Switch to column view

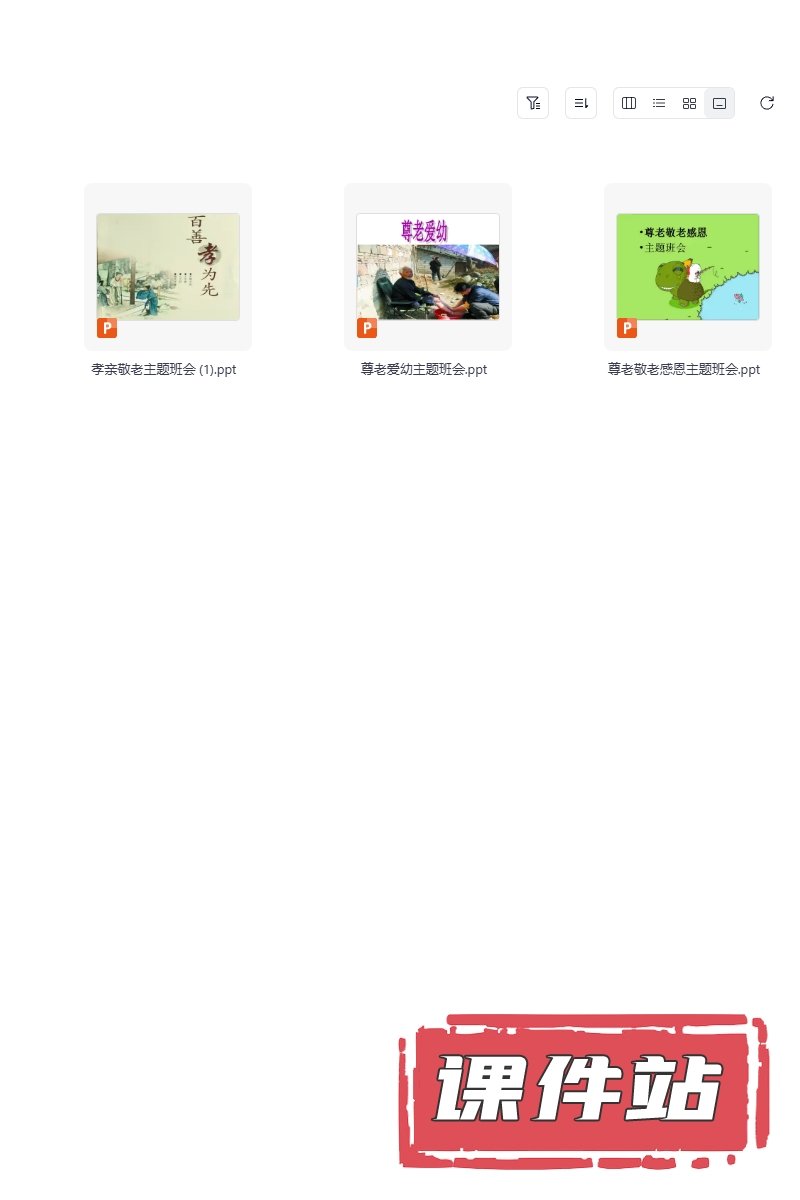[629, 103]
